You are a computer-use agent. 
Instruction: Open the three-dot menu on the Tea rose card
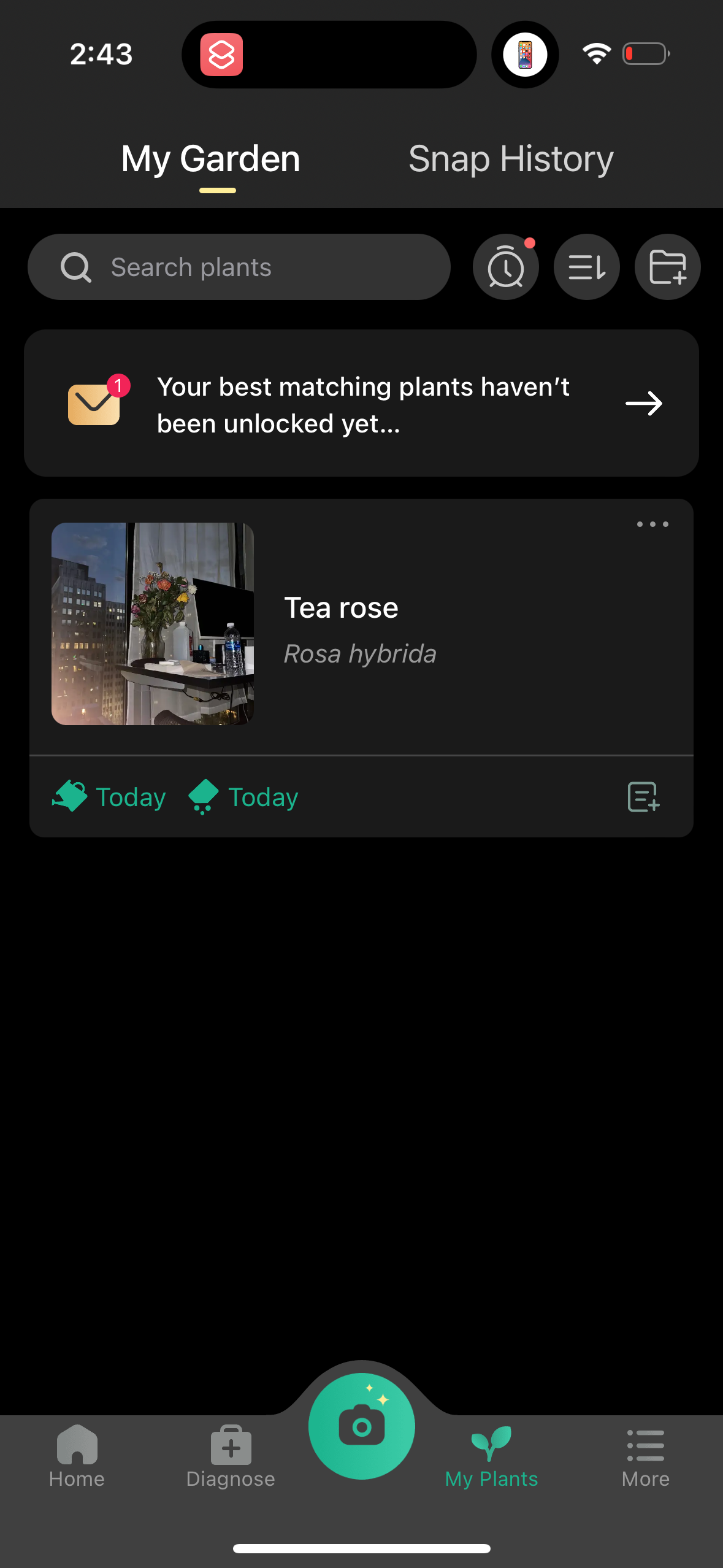tap(652, 523)
